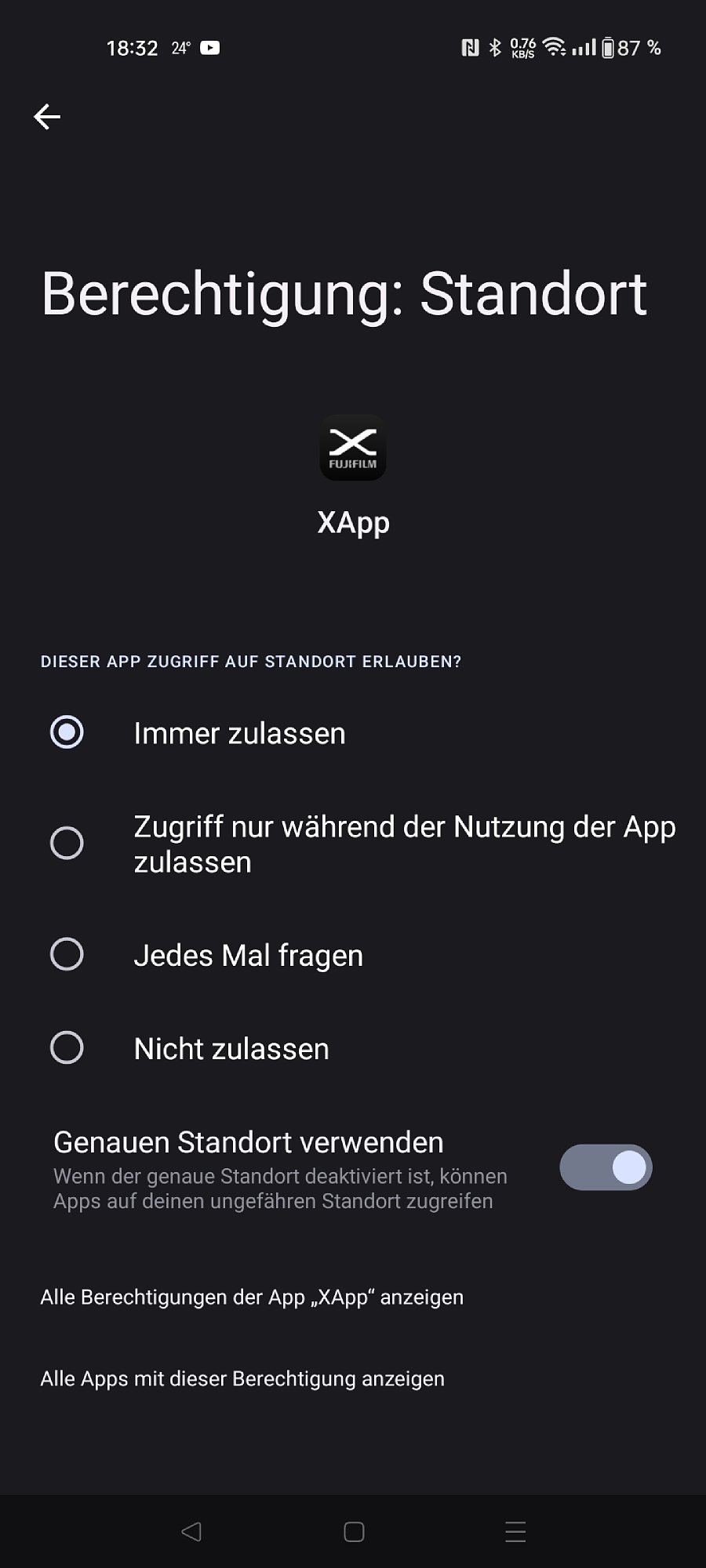Image resolution: width=706 pixels, height=1568 pixels.
Task: Select Immer zulassen option
Action: click(353, 733)
